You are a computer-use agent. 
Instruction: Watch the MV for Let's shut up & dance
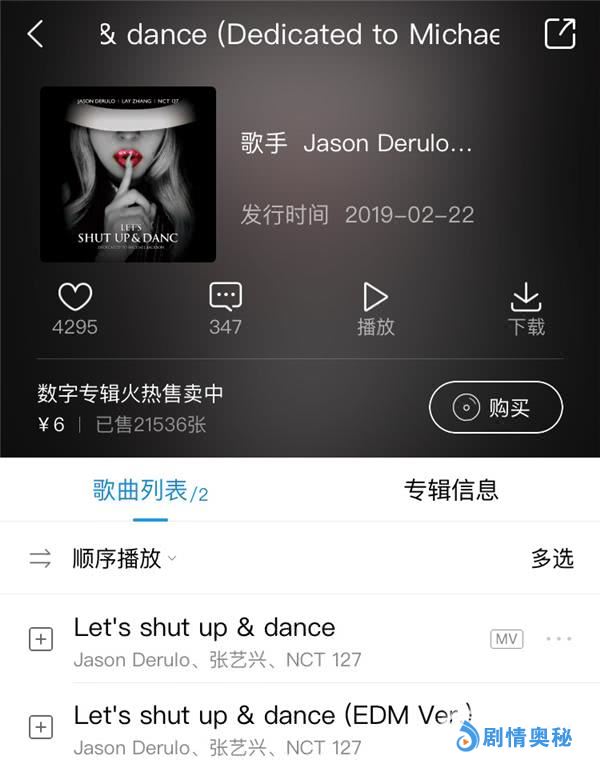click(x=506, y=639)
